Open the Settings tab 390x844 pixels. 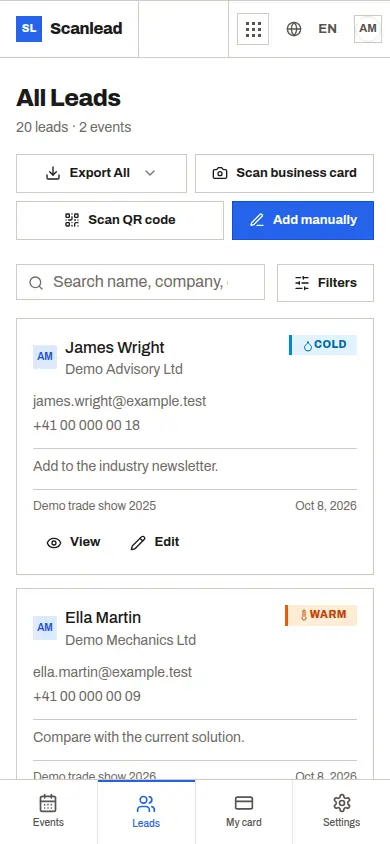[341, 812]
